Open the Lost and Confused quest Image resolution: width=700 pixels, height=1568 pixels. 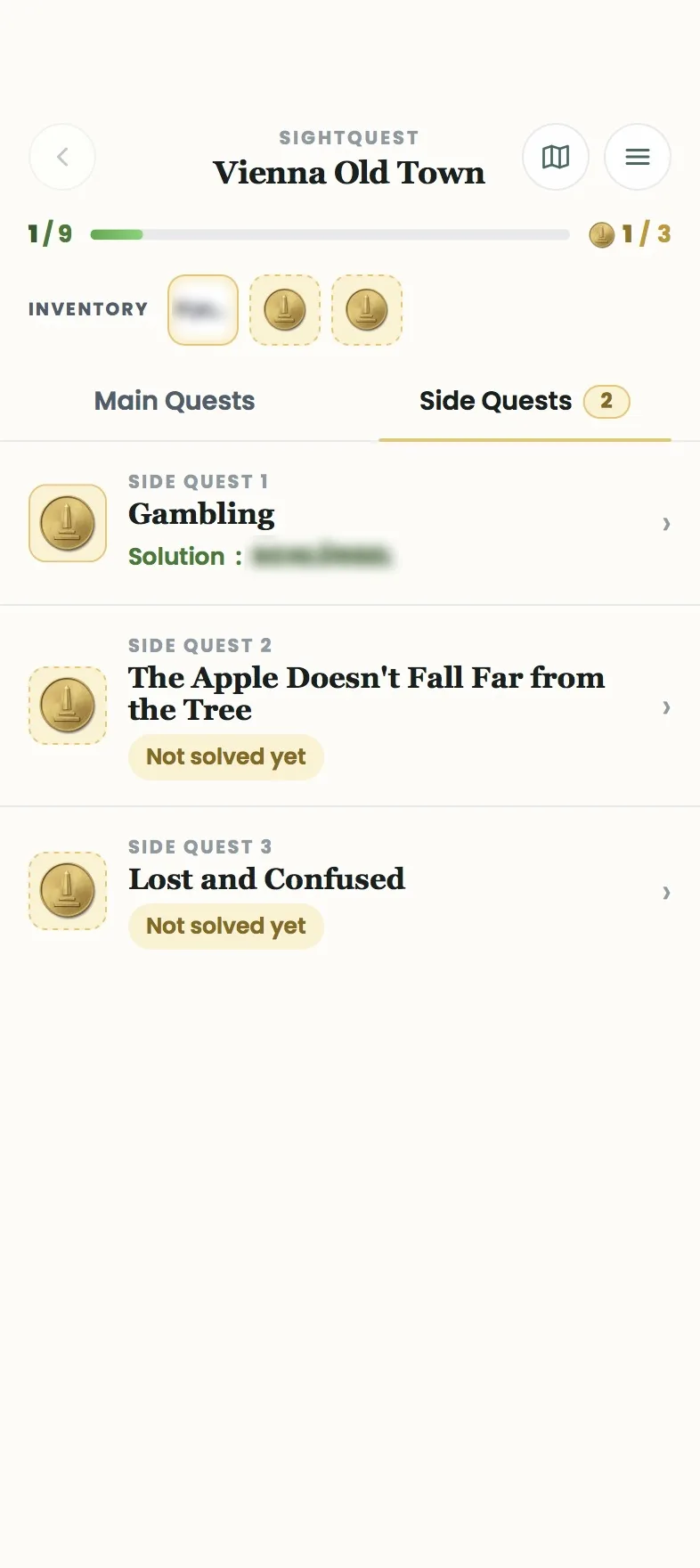click(x=350, y=891)
